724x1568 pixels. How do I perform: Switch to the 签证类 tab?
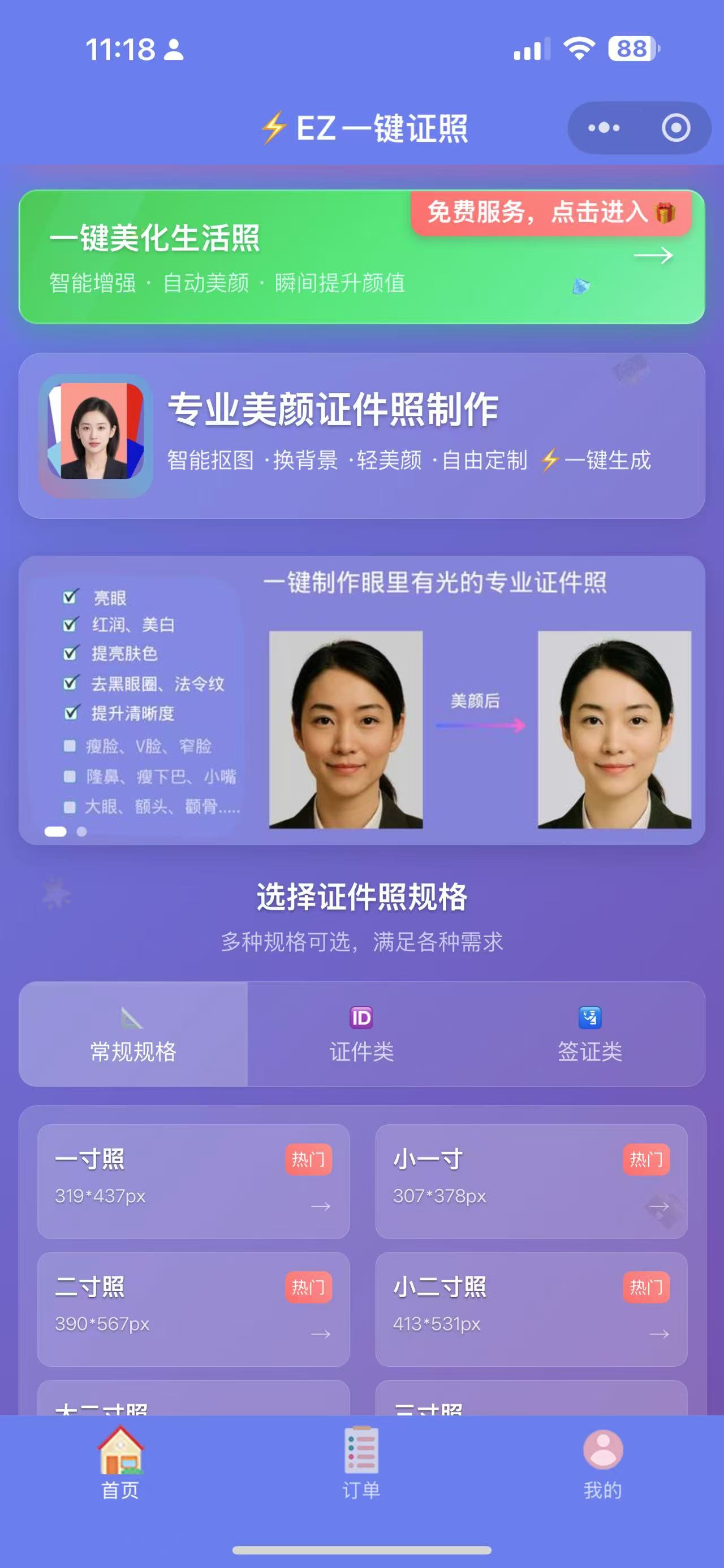tap(589, 1034)
